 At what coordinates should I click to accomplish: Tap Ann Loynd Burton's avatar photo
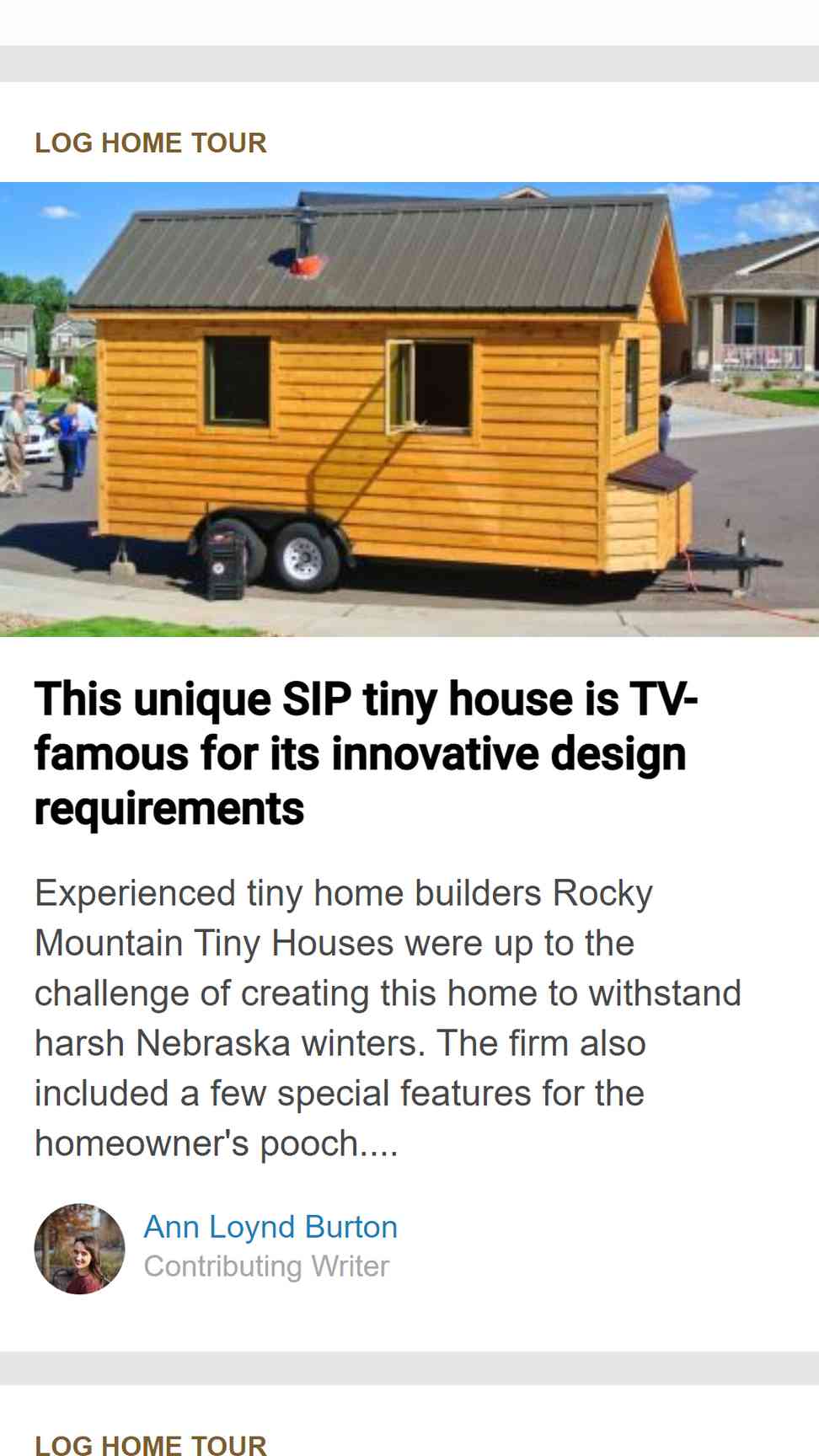pos(80,1249)
